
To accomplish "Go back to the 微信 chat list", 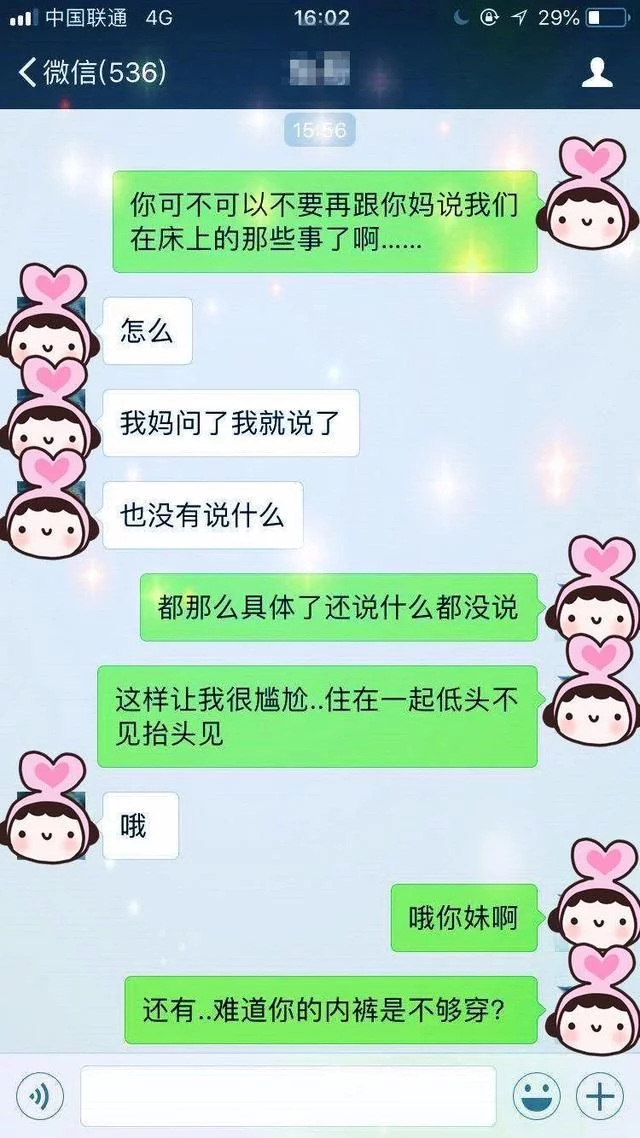I will point(90,73).
